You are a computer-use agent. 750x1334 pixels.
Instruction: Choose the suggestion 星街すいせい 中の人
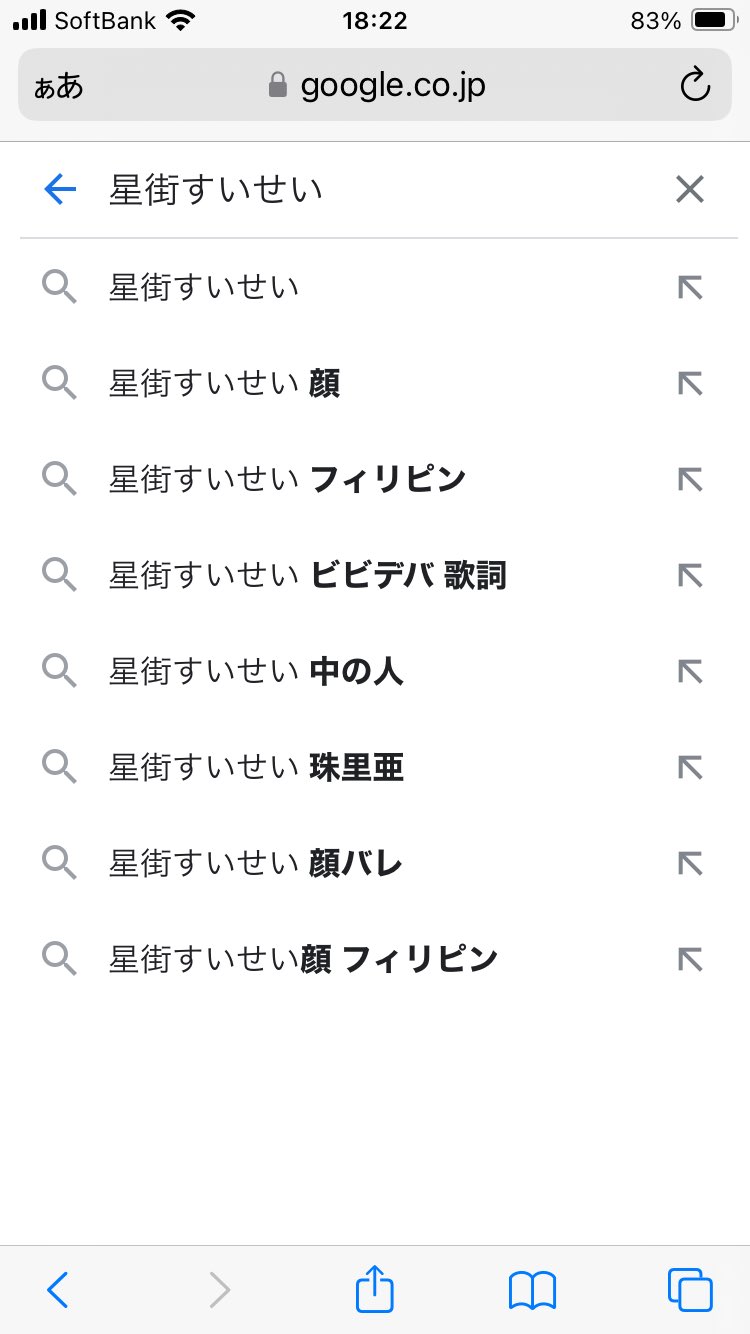coord(256,671)
